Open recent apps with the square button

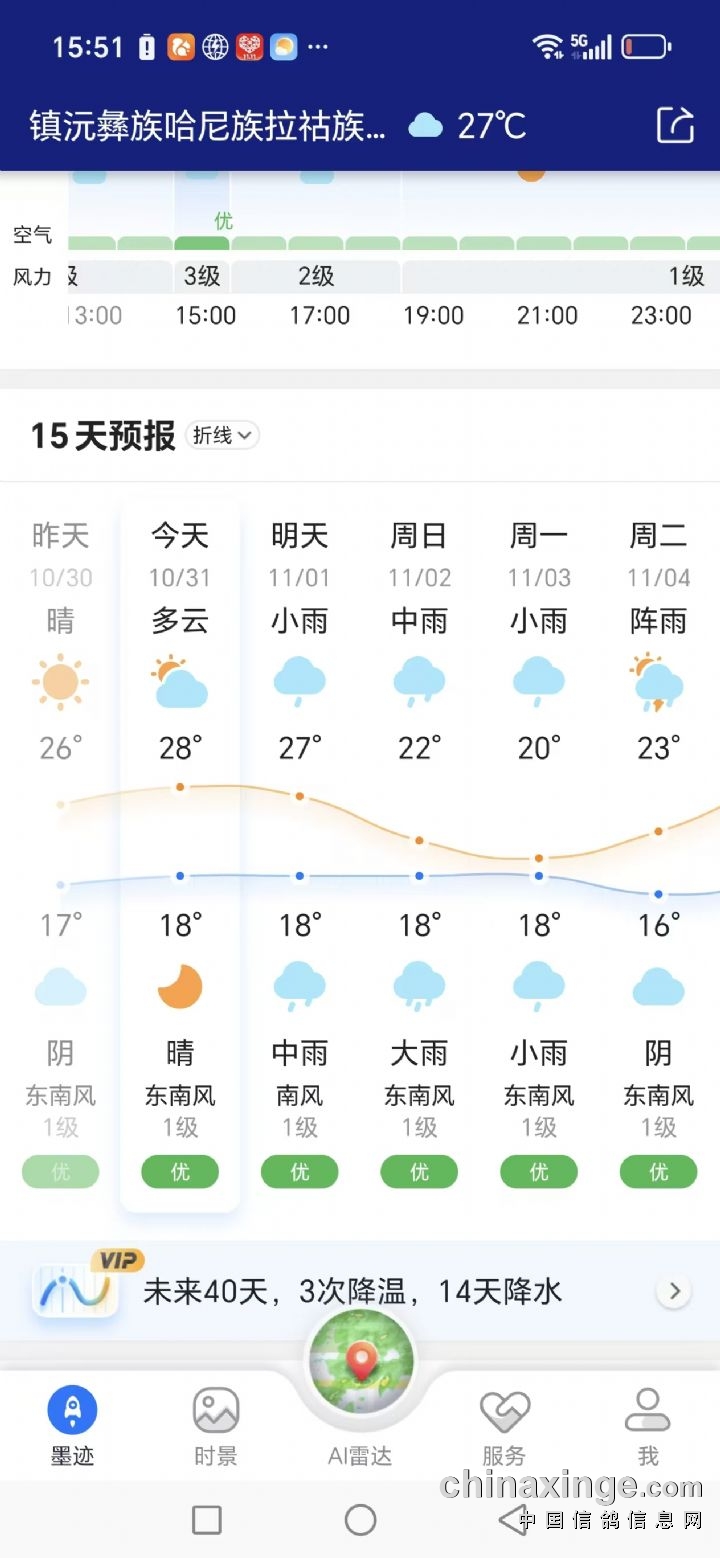pos(207,1520)
